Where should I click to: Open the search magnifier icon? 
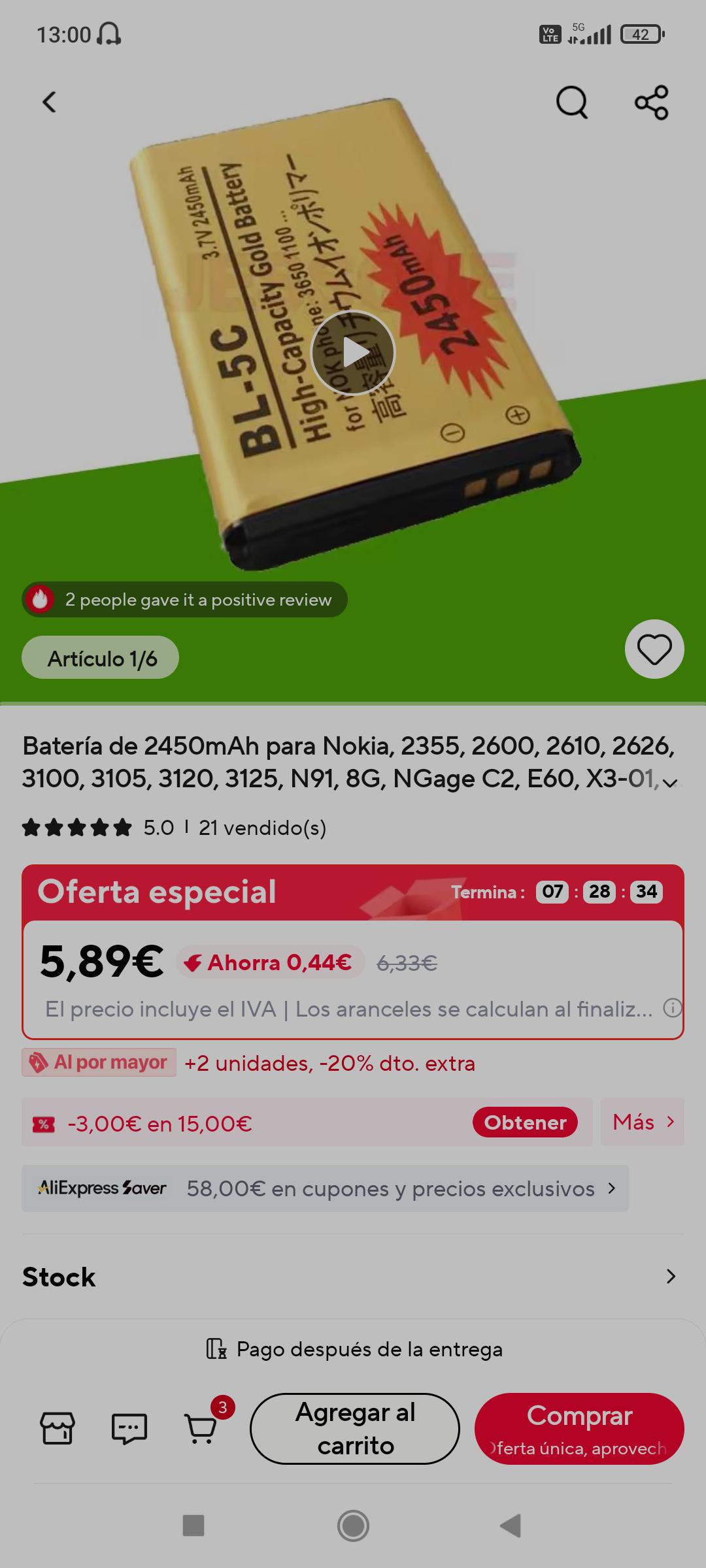pos(572,103)
